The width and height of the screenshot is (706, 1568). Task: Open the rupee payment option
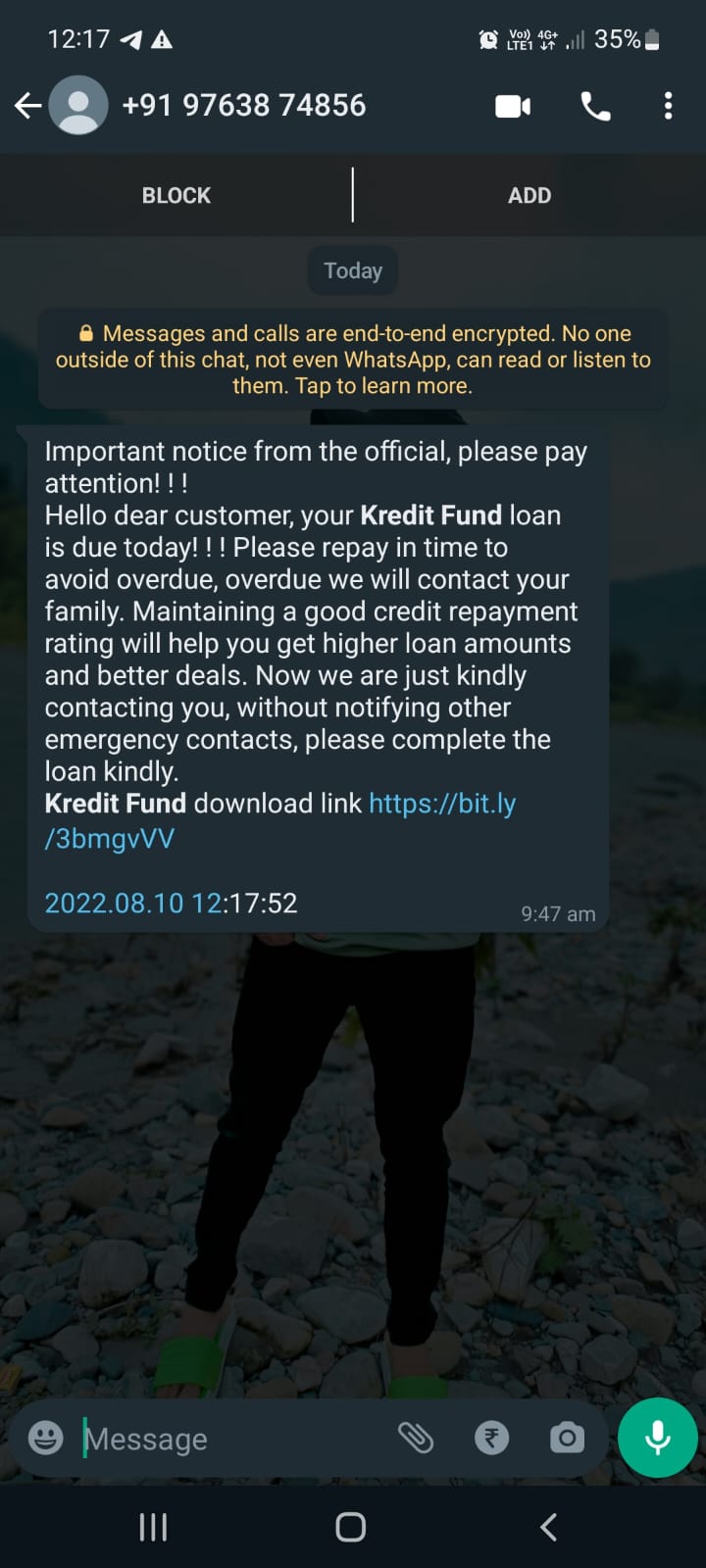click(491, 1438)
